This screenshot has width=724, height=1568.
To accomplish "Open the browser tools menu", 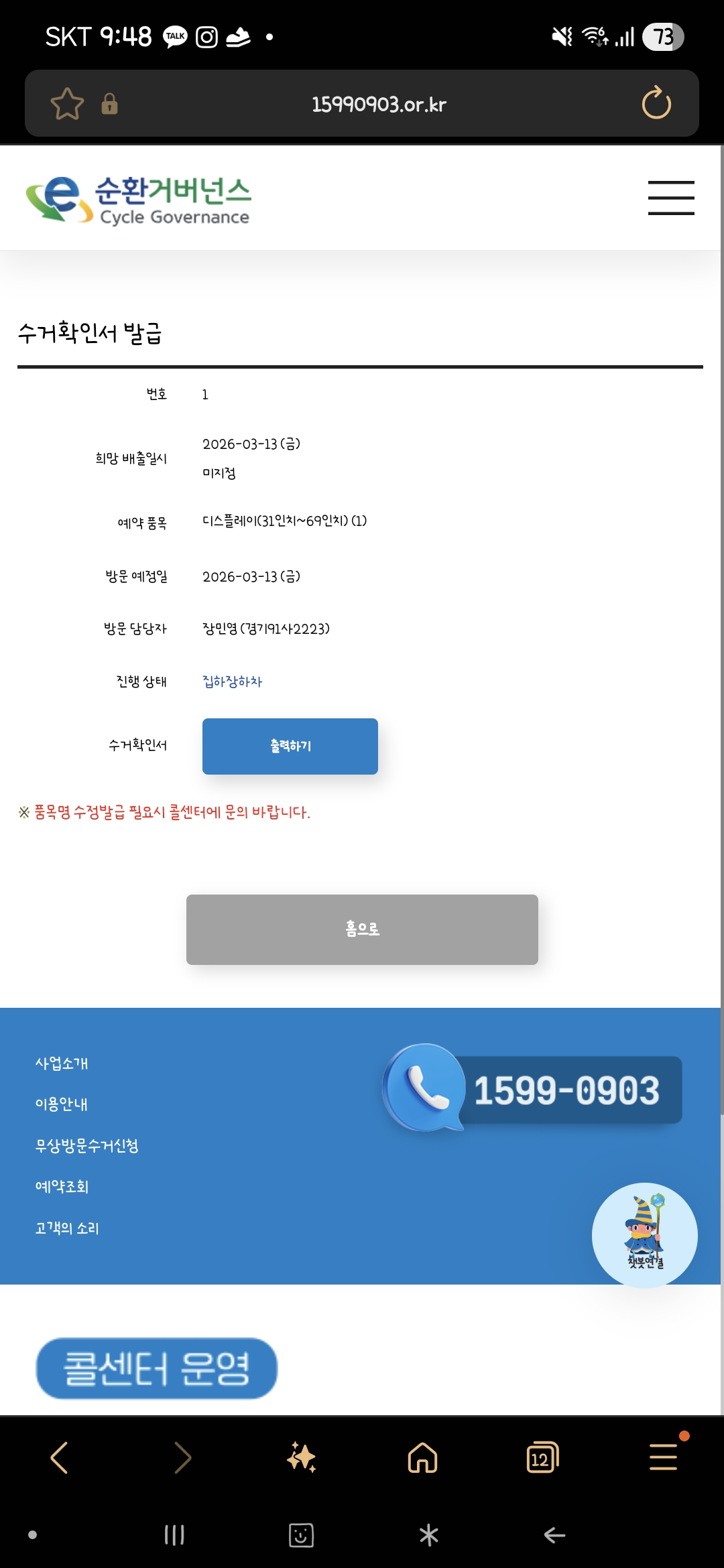I will (663, 1457).
